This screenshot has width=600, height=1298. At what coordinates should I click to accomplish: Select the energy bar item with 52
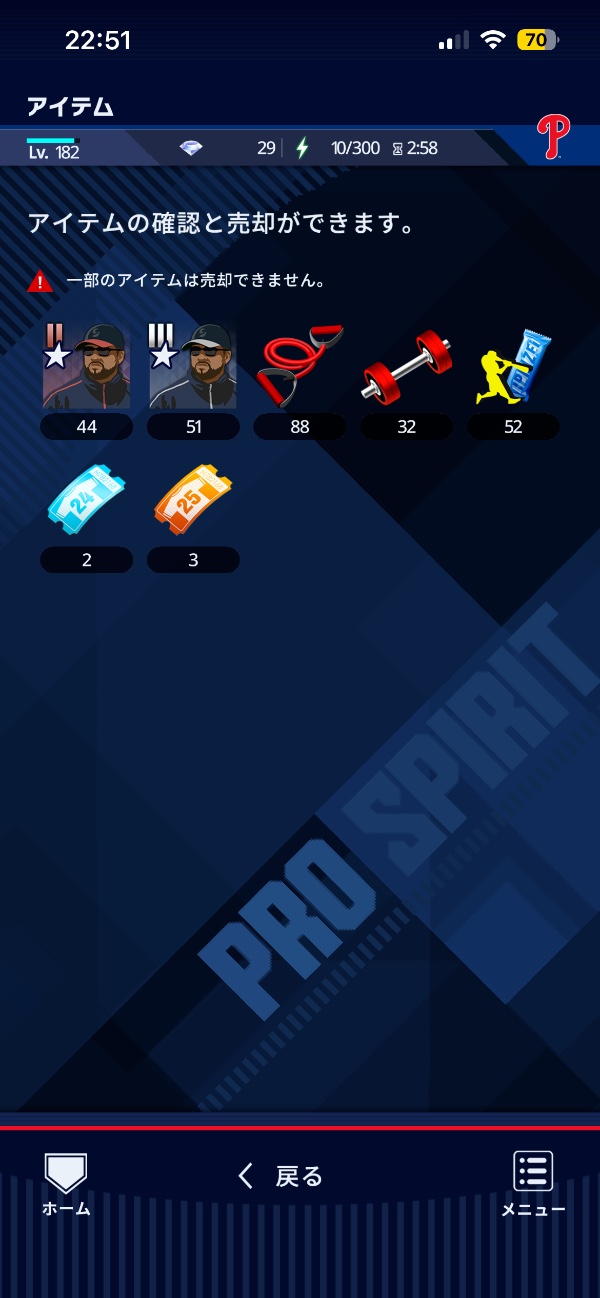click(513, 366)
